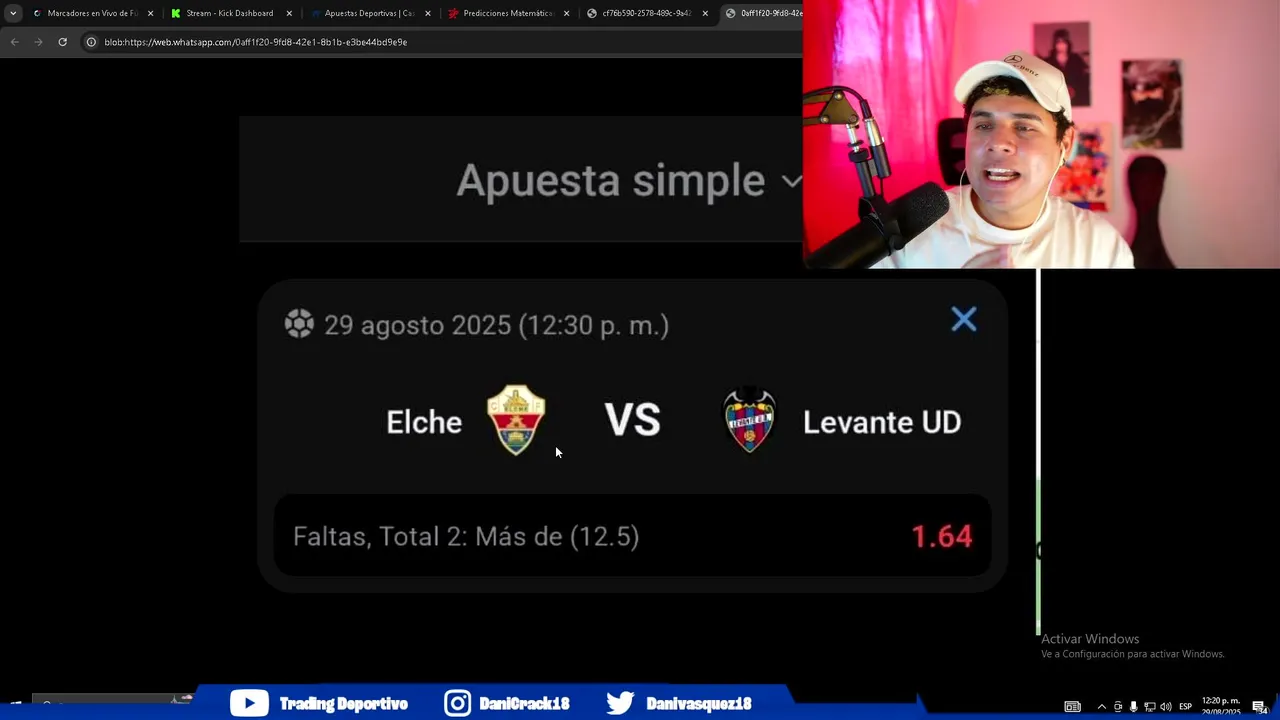Close the Stream - Kick Dashboard tab
The height and width of the screenshot is (720, 1280).
coord(290,13)
